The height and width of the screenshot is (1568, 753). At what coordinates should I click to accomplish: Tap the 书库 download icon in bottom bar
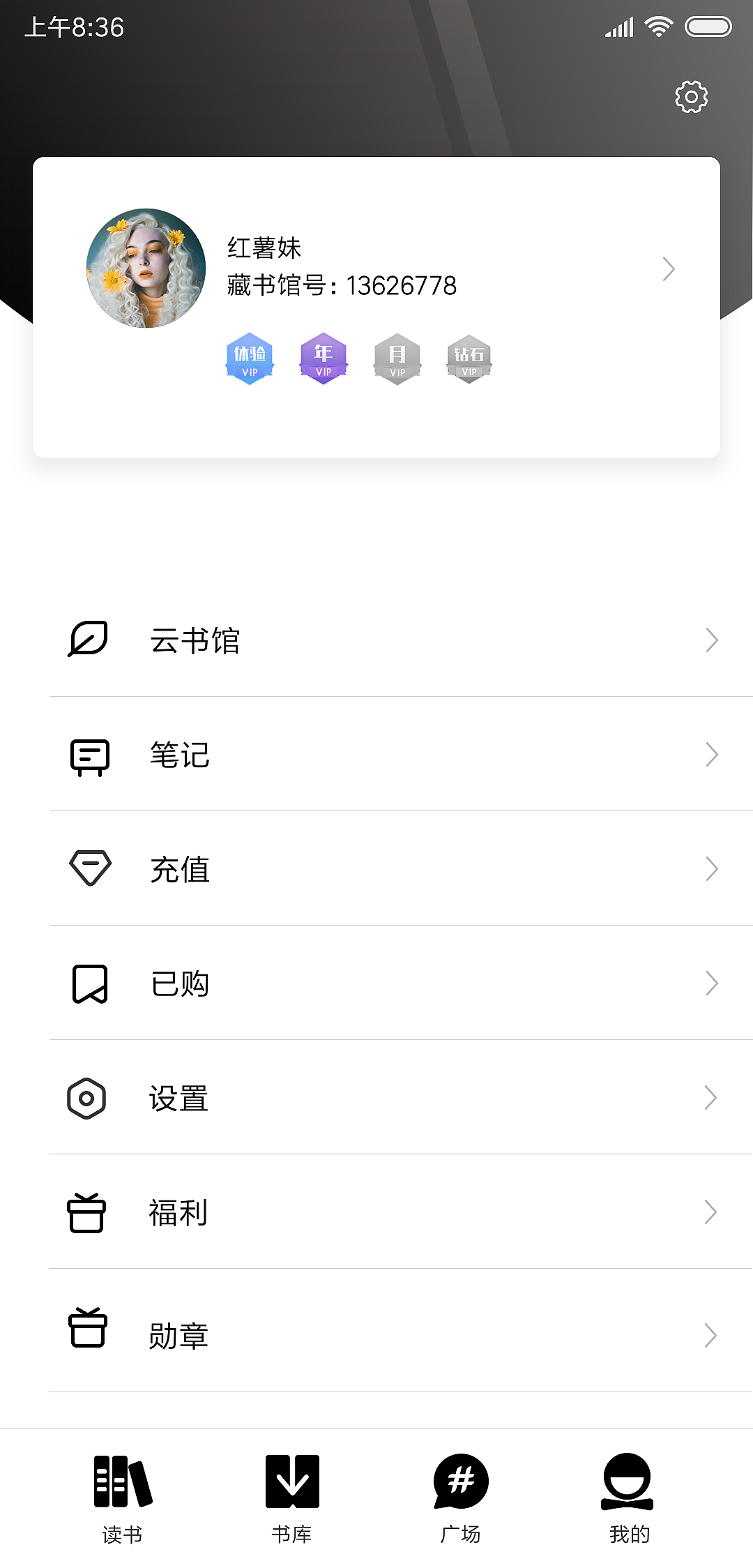click(291, 1481)
